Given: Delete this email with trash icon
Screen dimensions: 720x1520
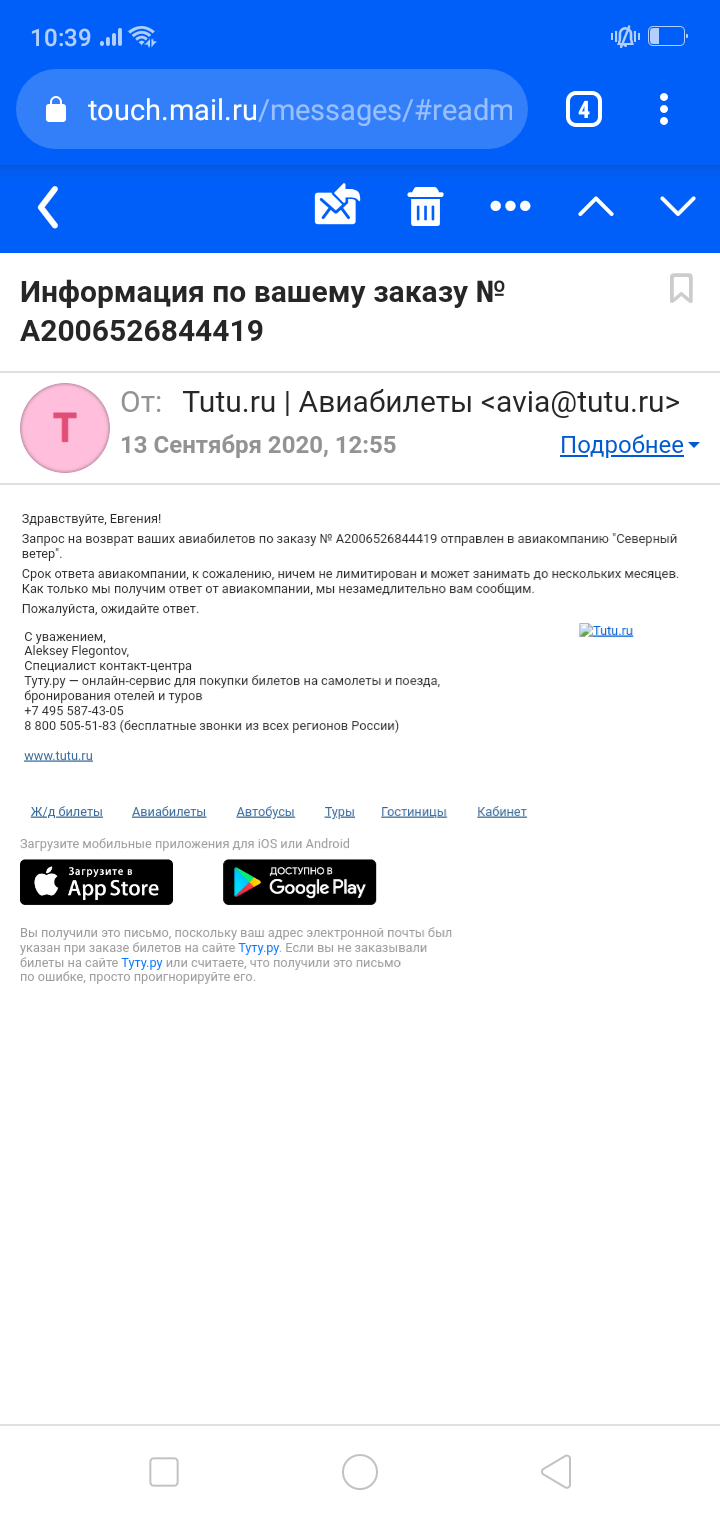Looking at the screenshot, I should (425, 206).
